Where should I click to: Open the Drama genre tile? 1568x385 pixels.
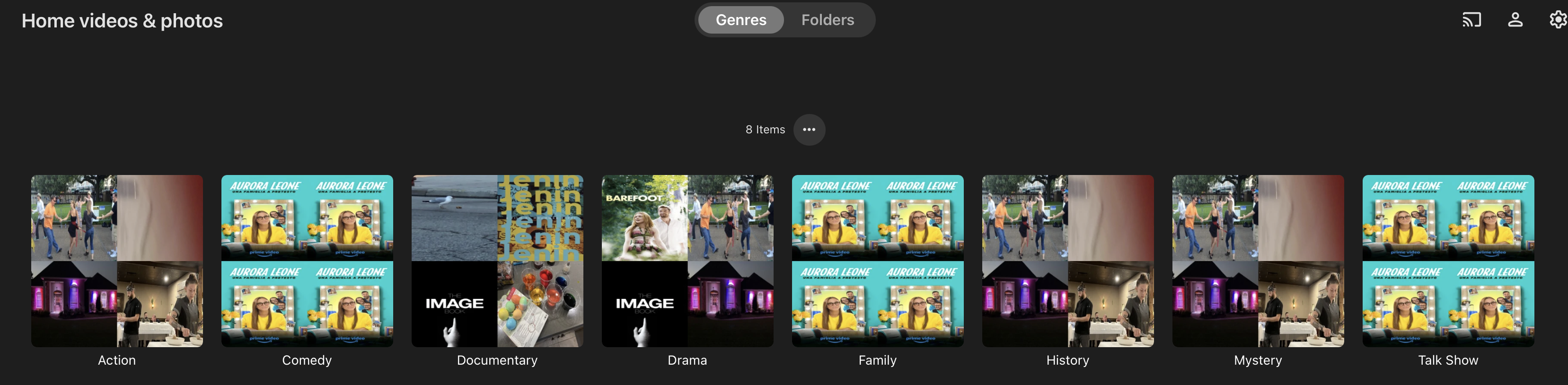click(x=687, y=261)
